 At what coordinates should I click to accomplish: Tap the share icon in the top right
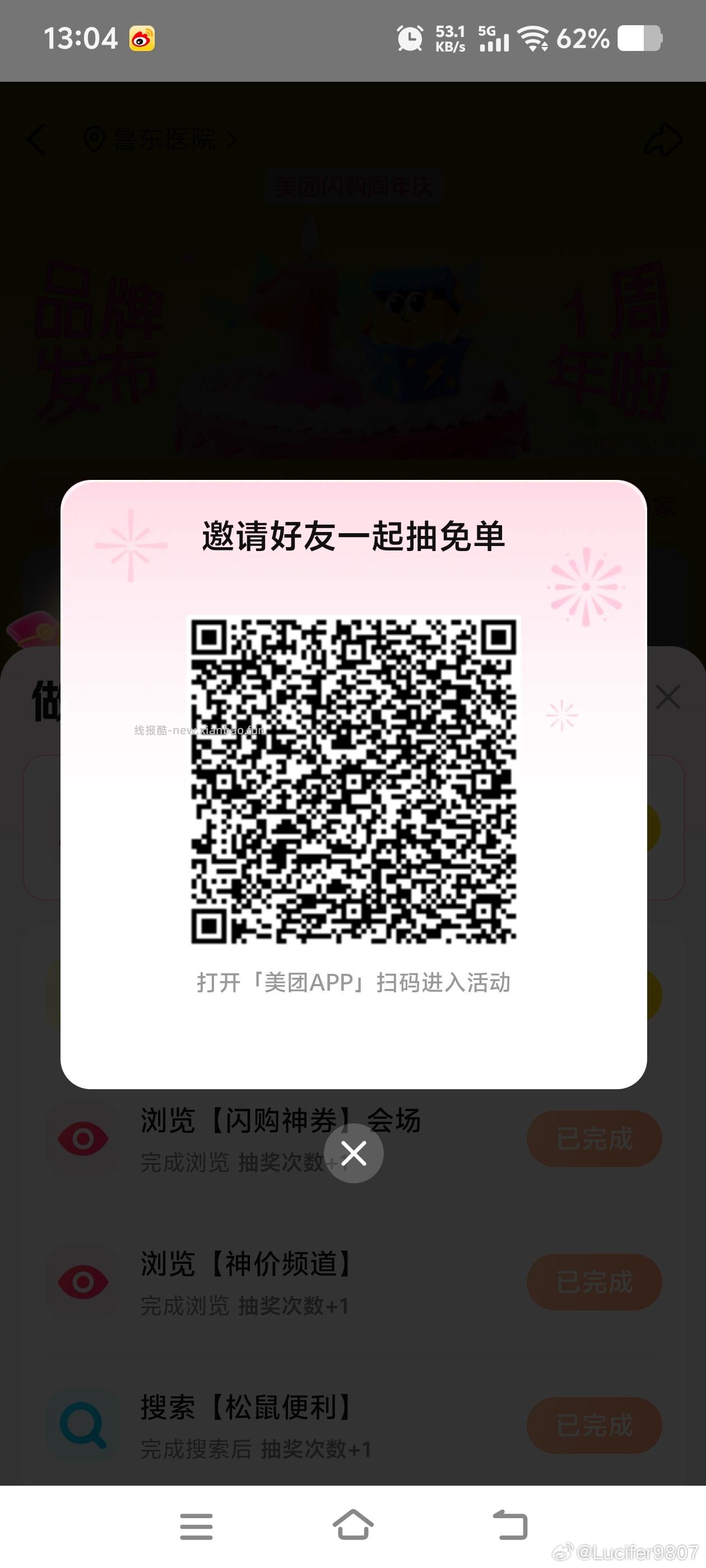pos(664,139)
